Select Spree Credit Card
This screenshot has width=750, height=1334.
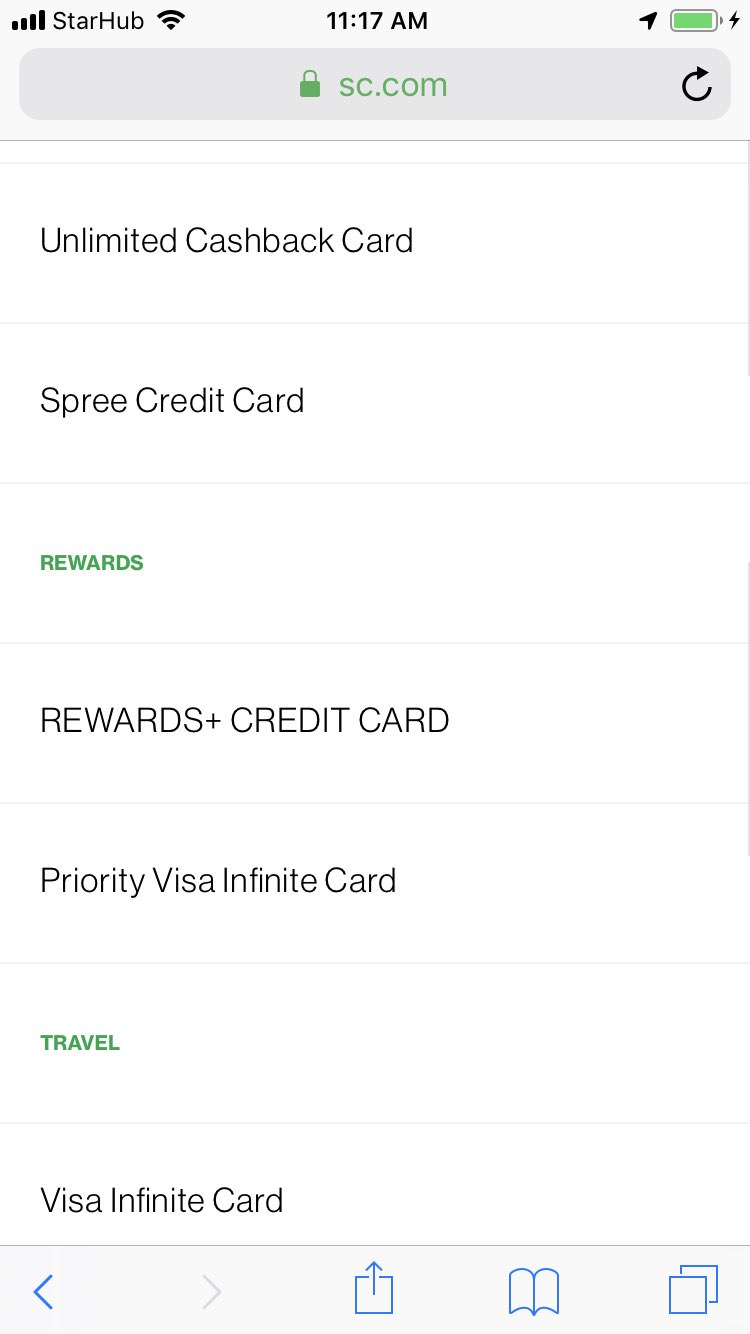[172, 401]
